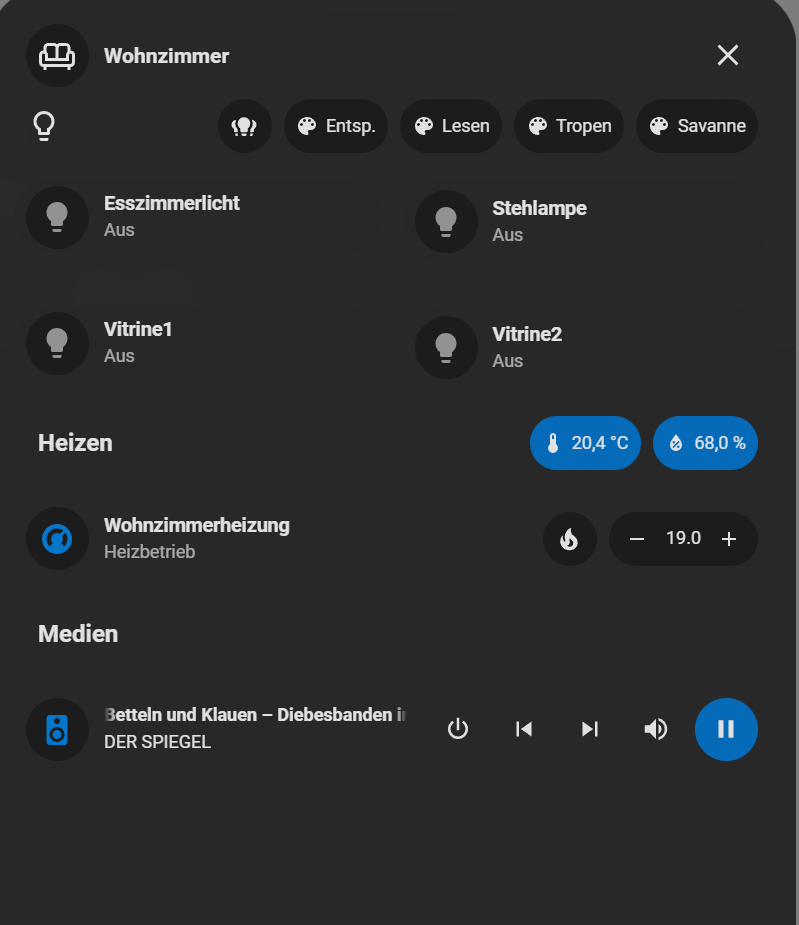Skip to the previous track
Screen dimensions: 799x925
click(524, 729)
